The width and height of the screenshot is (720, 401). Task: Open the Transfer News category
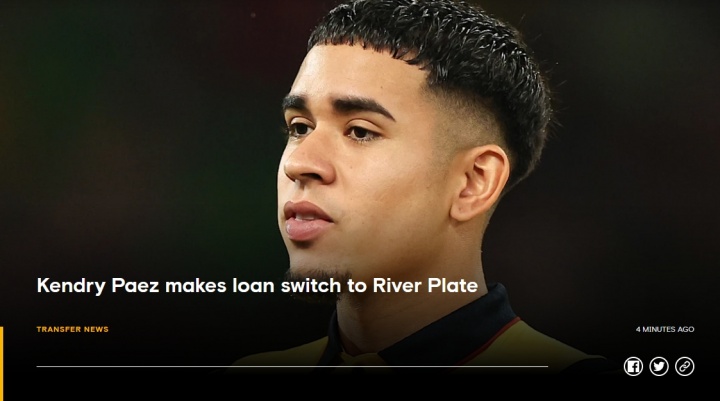pyautogui.click(x=73, y=329)
